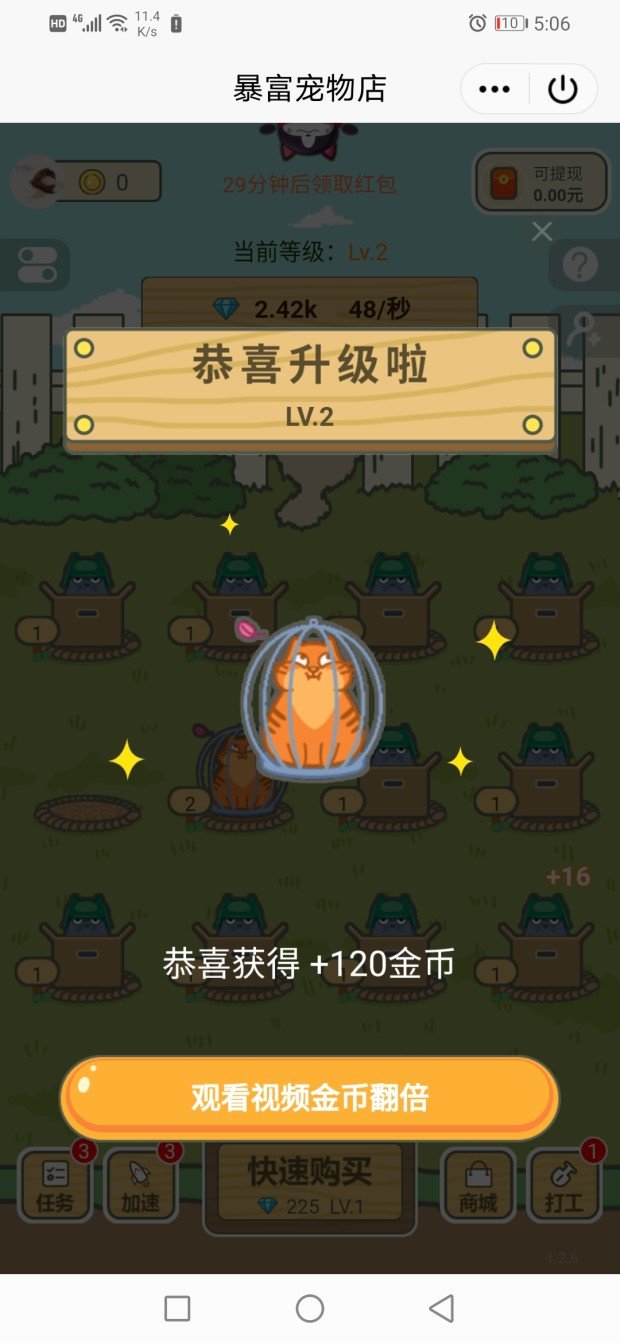The height and width of the screenshot is (1343, 620).
Task: Open 加速 speed-up panel
Action: (141, 1185)
